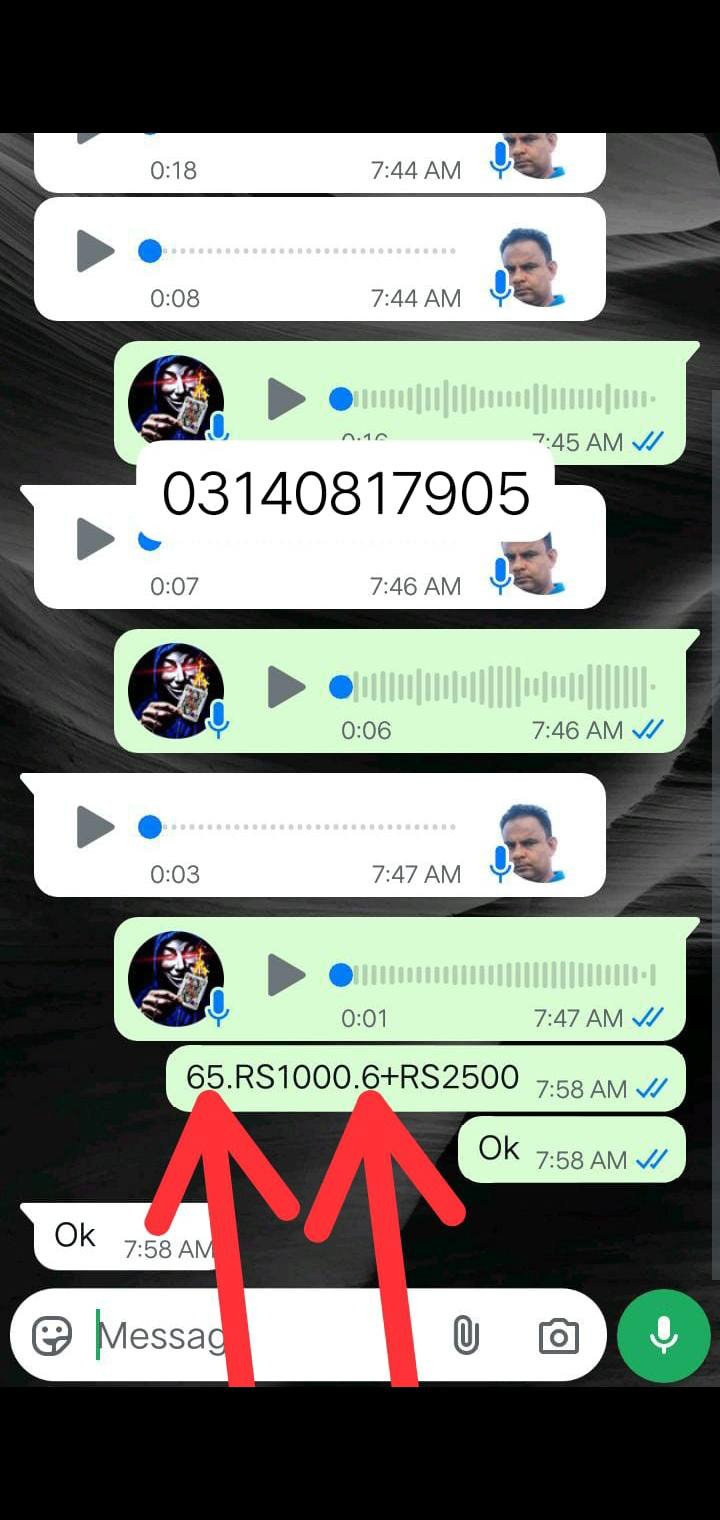
Task: Play the 0:03 voice message from 7:47 AM
Action: (x=96, y=827)
